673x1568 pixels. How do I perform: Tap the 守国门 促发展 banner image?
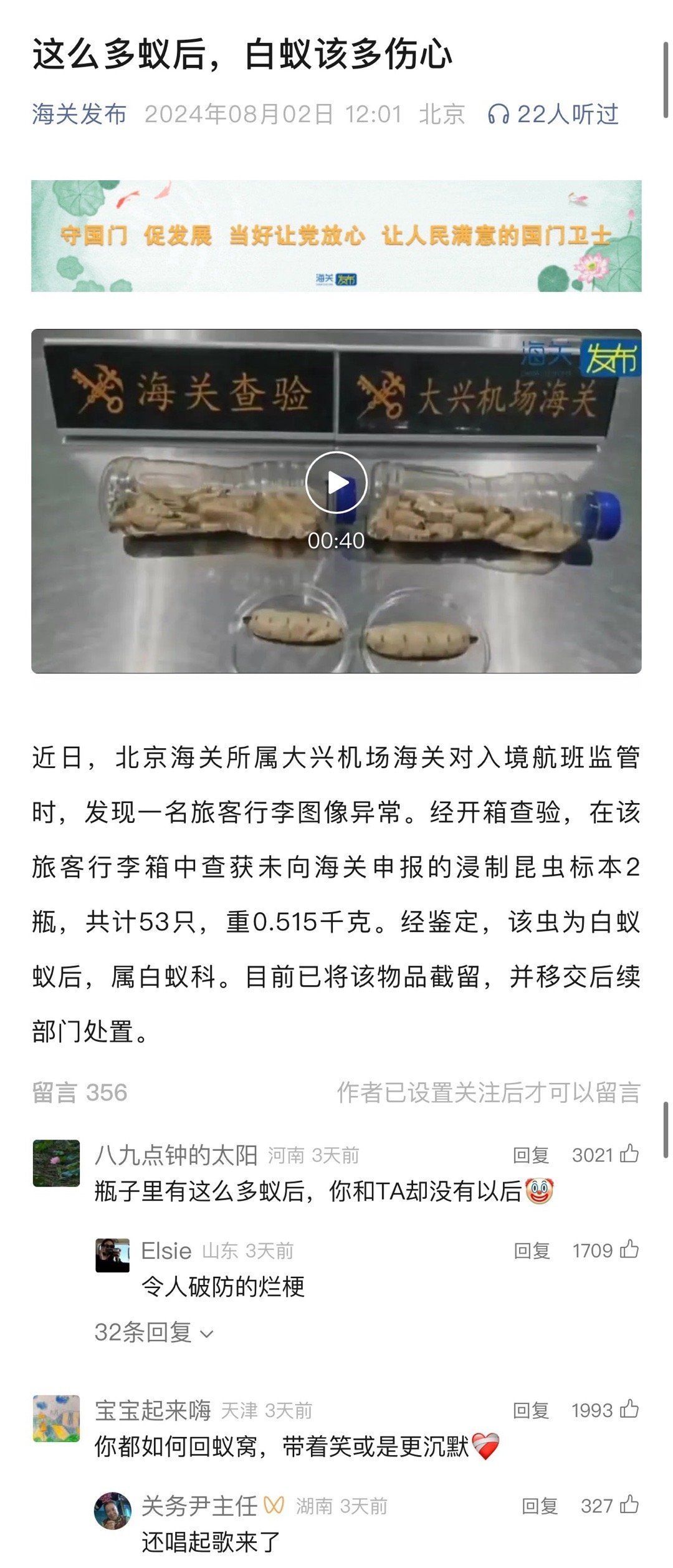pyautogui.click(x=336, y=237)
